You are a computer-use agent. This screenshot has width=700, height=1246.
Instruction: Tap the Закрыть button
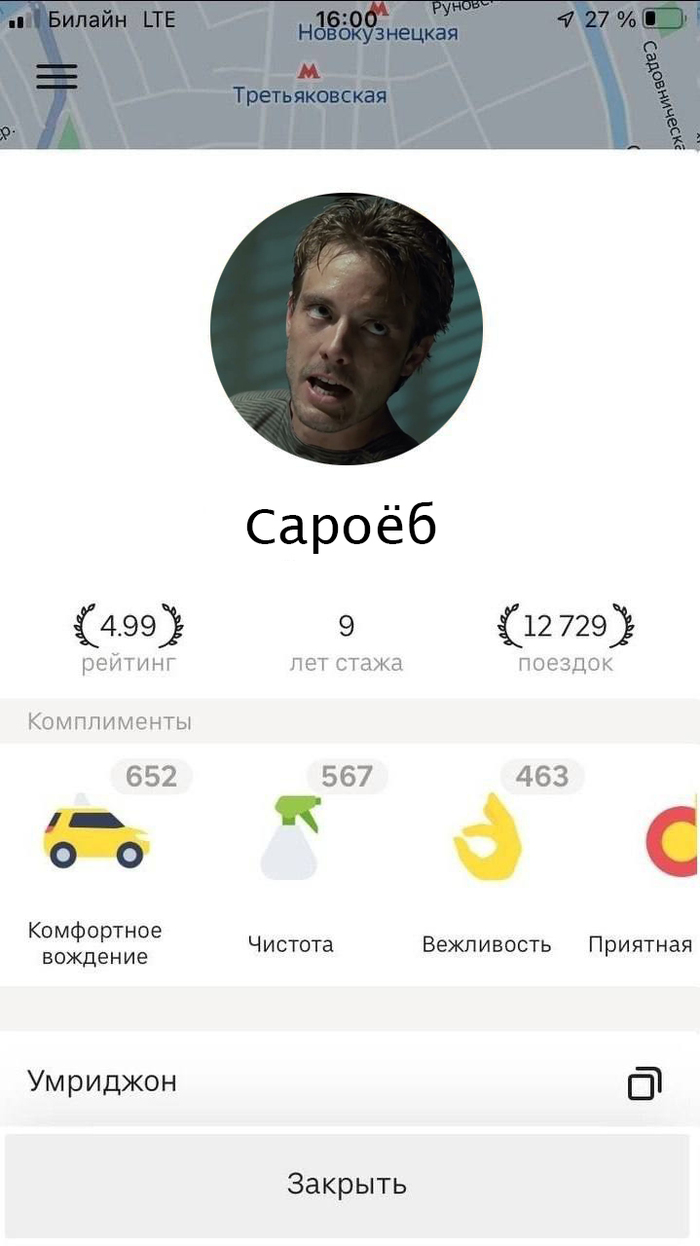347,1184
